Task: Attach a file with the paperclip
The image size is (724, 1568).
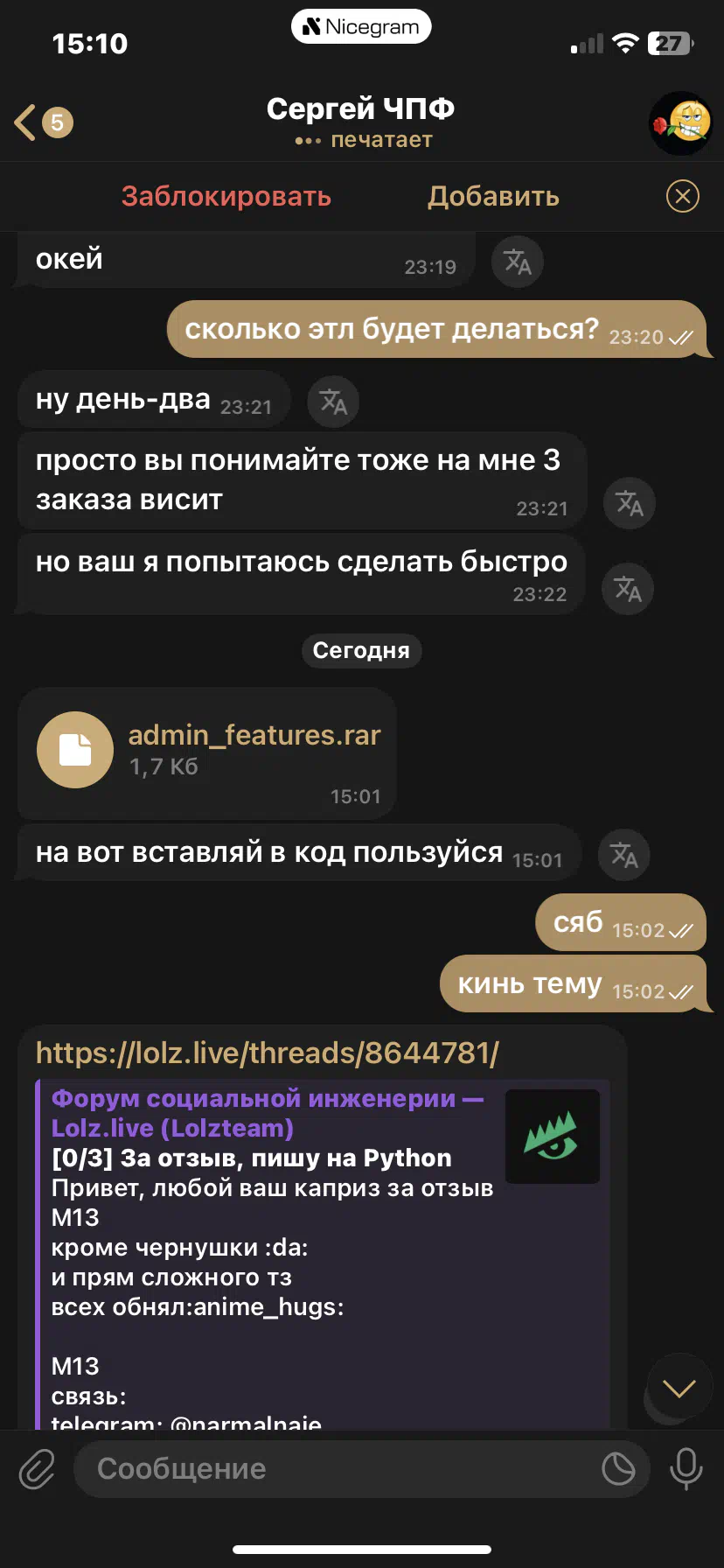Action: (37, 1469)
